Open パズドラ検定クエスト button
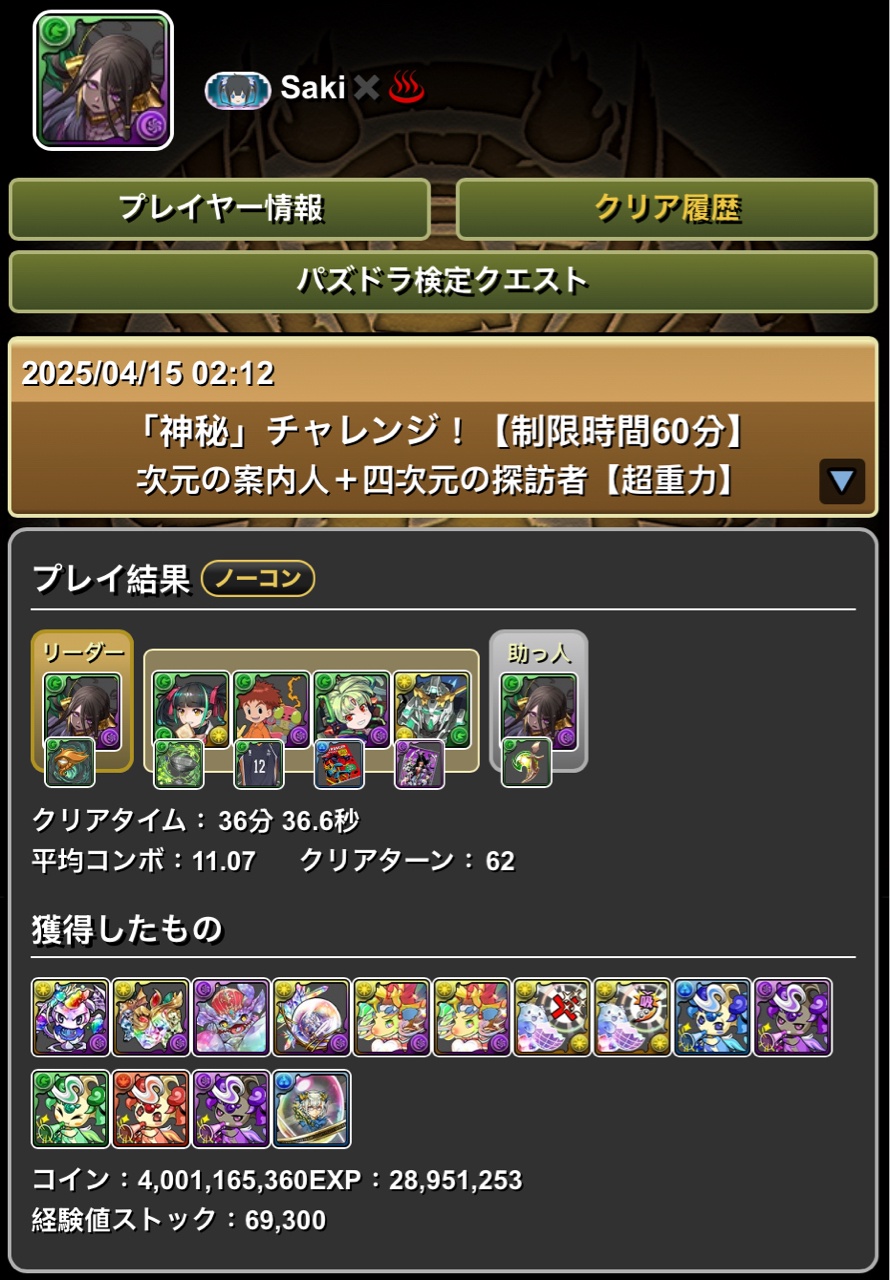The image size is (890, 1280). [x=443, y=281]
